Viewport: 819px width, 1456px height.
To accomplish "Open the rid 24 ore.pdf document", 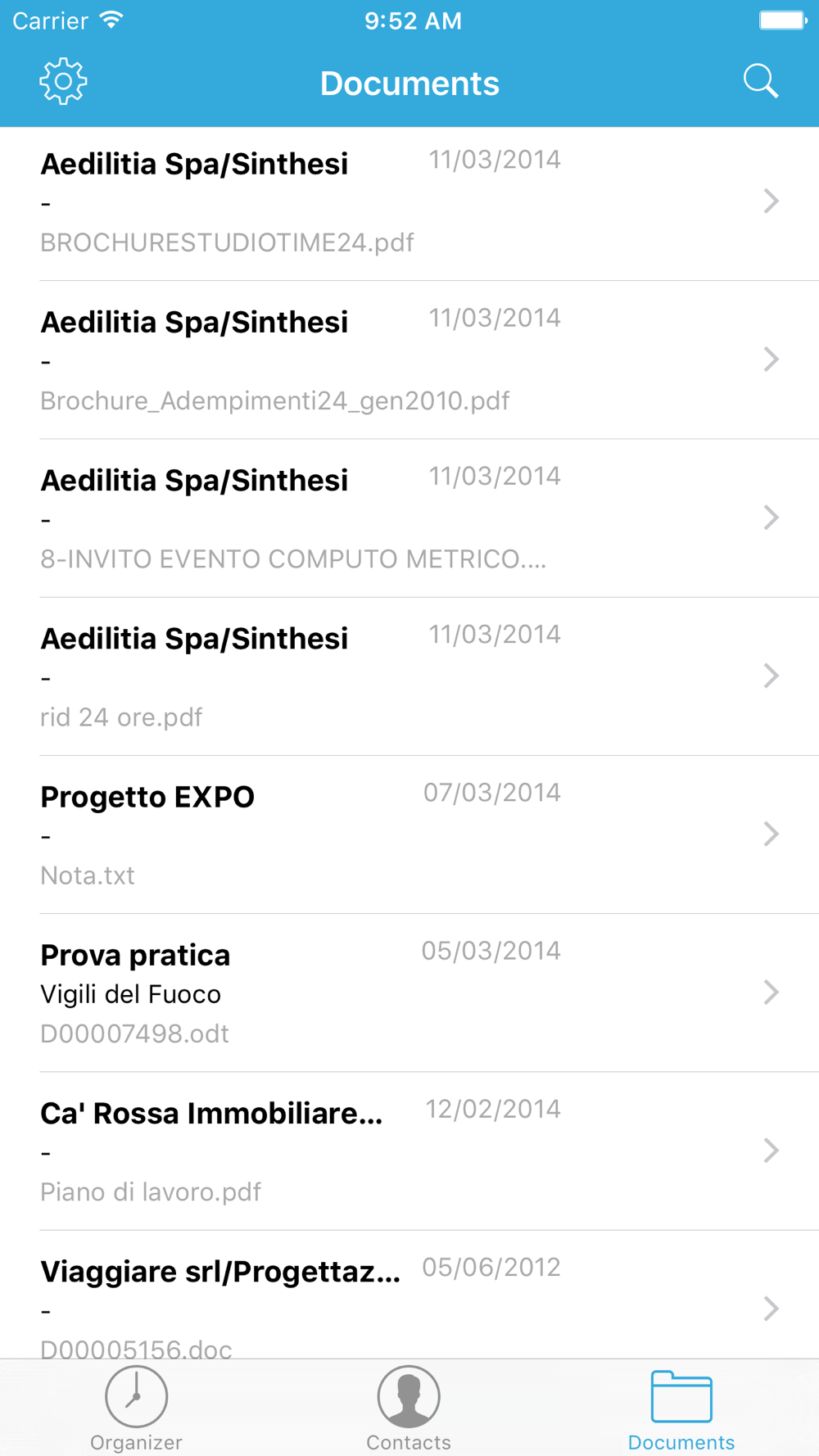I will coord(409,676).
